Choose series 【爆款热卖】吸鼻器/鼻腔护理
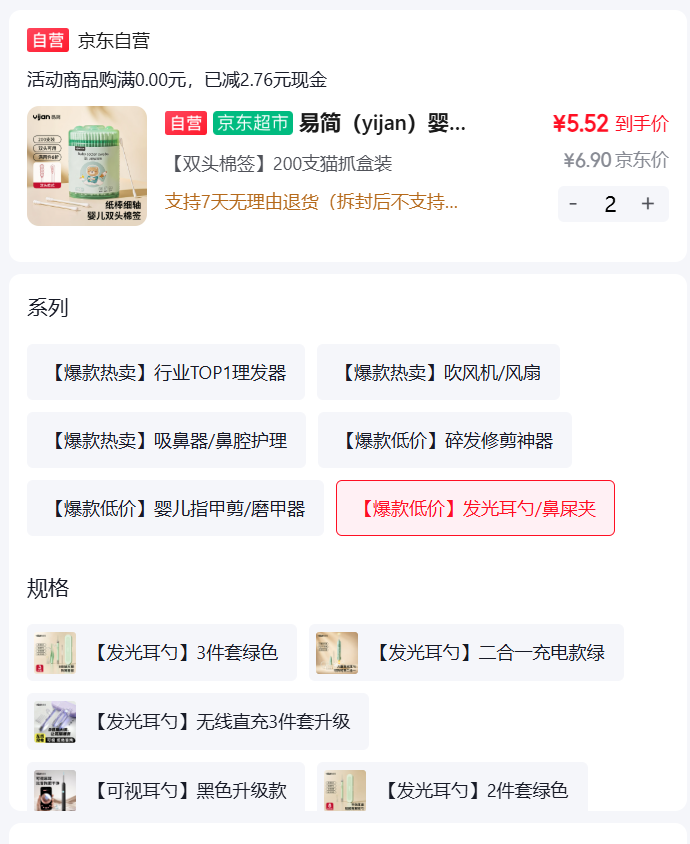690x844 pixels. pos(166,440)
